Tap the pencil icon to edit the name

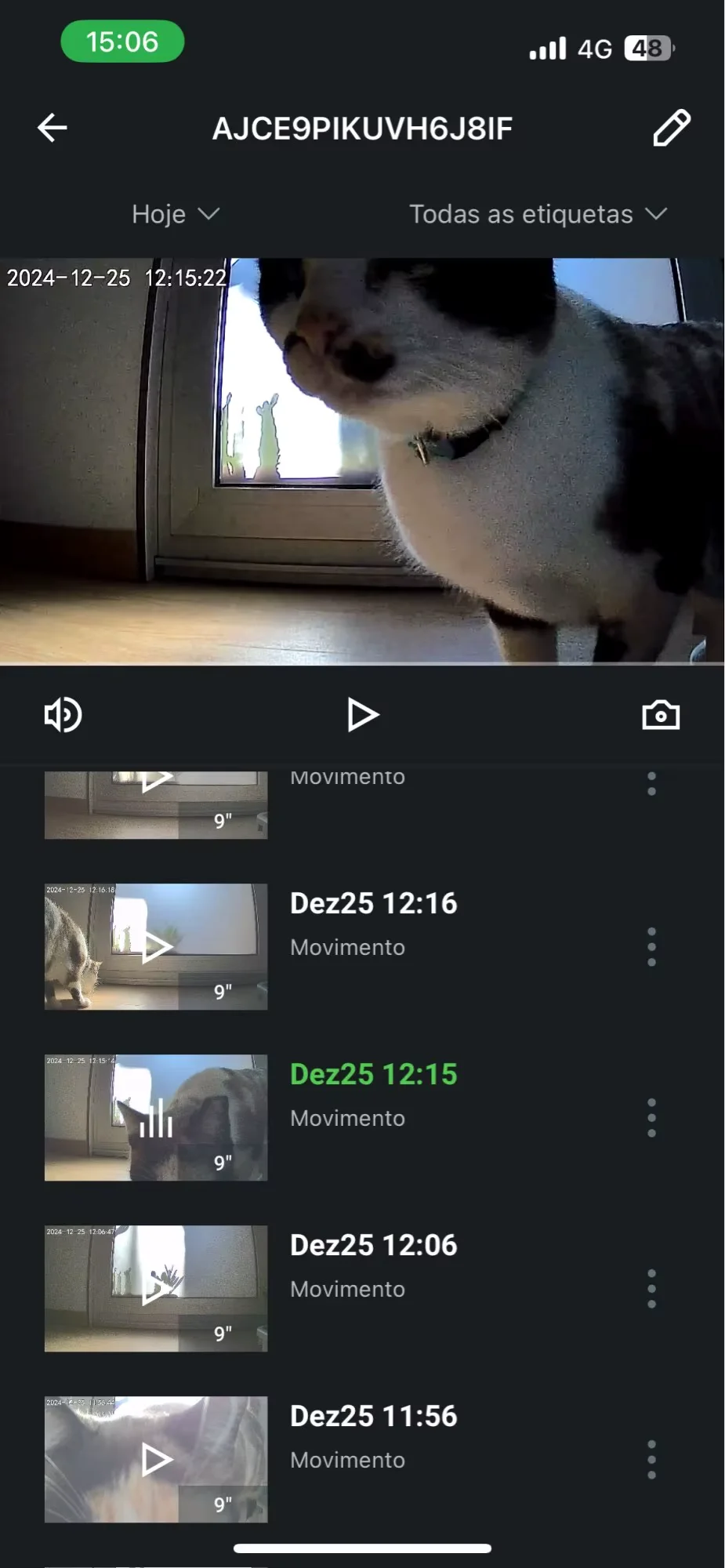(x=672, y=128)
